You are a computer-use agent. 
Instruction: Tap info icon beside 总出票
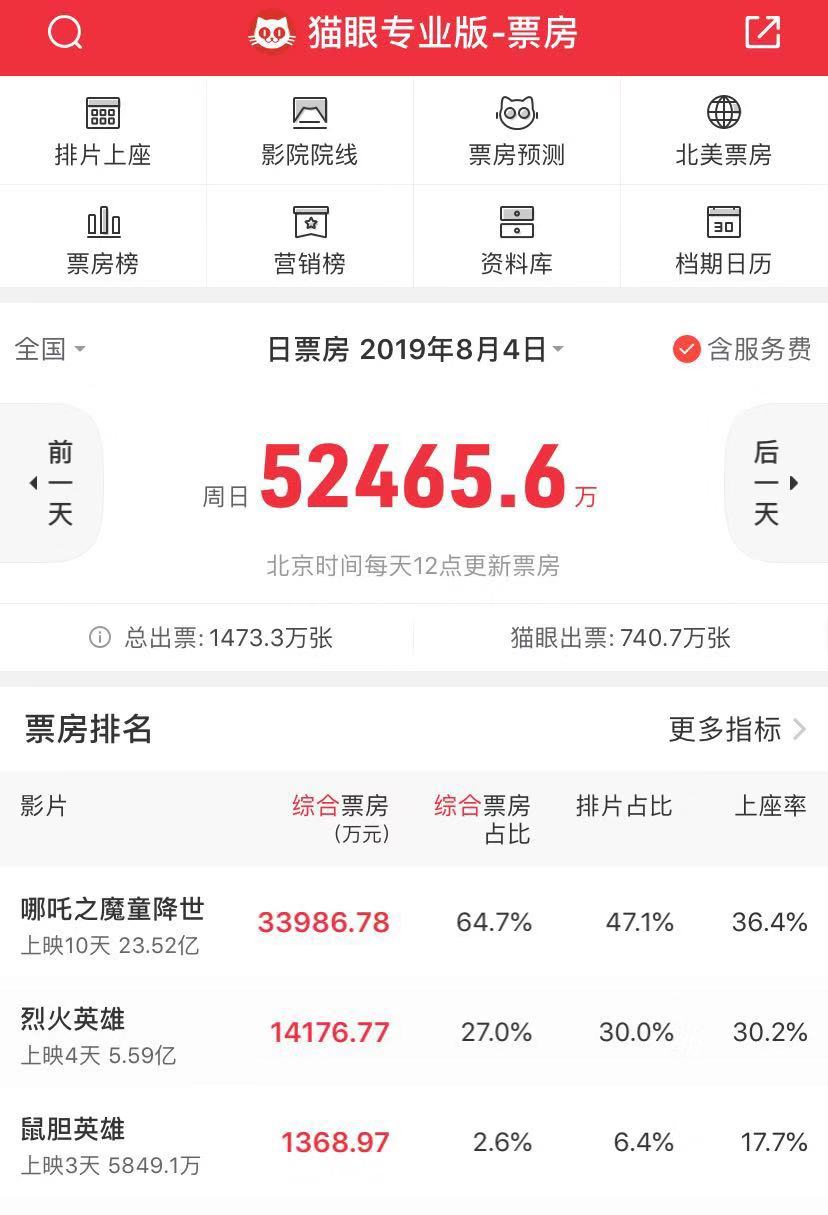(100, 638)
